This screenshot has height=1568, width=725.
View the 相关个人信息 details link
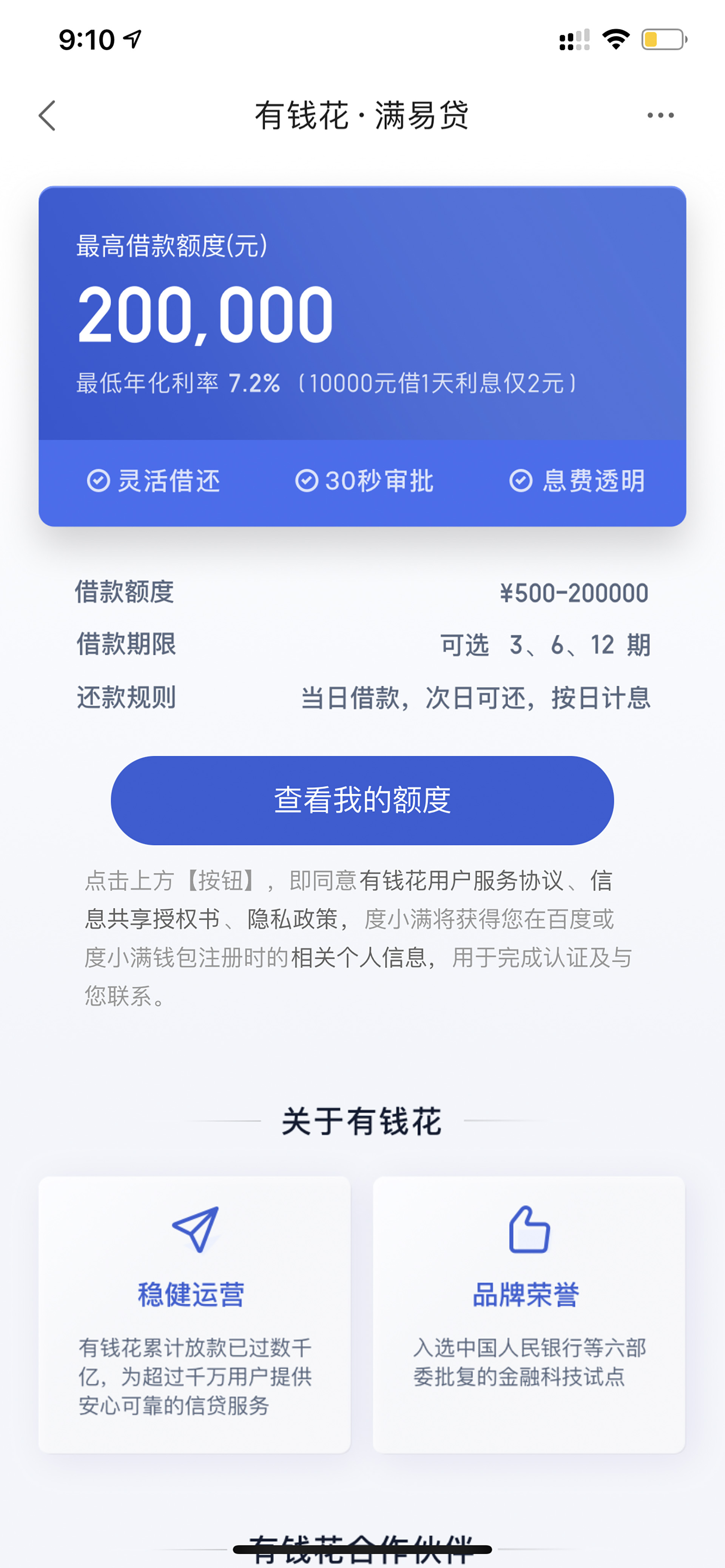coord(358,957)
